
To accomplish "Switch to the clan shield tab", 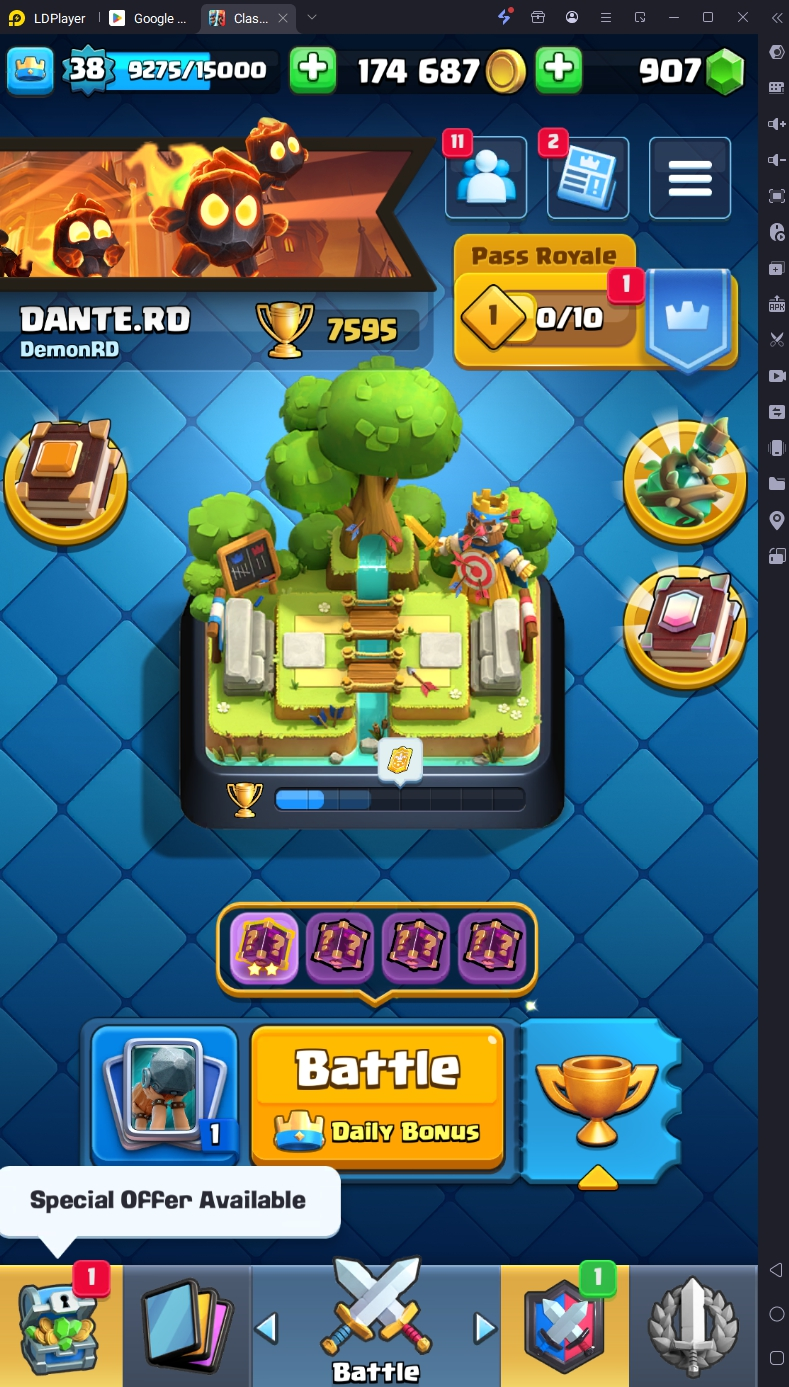I will coord(564,1325).
